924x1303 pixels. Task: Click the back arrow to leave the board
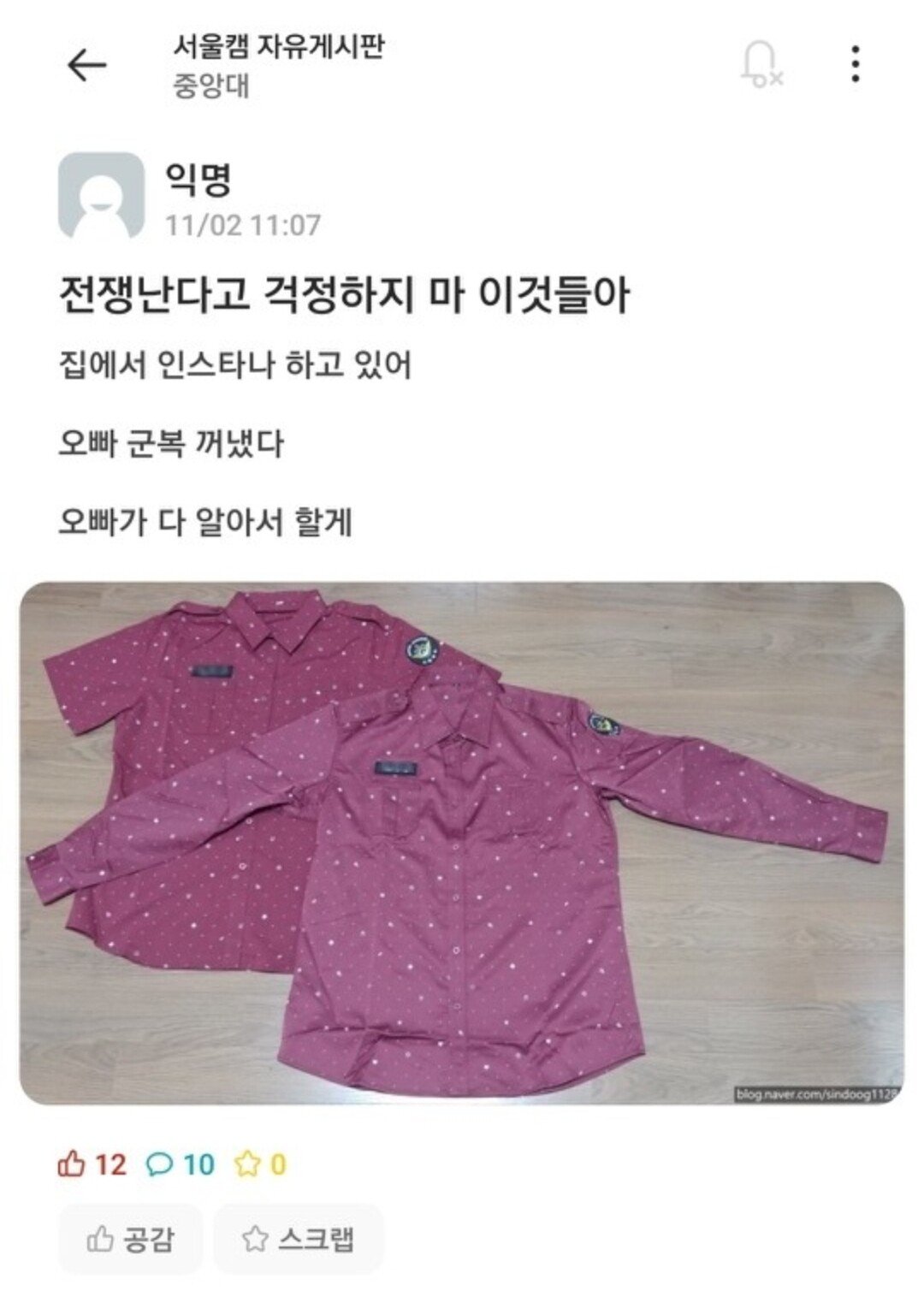[84, 64]
